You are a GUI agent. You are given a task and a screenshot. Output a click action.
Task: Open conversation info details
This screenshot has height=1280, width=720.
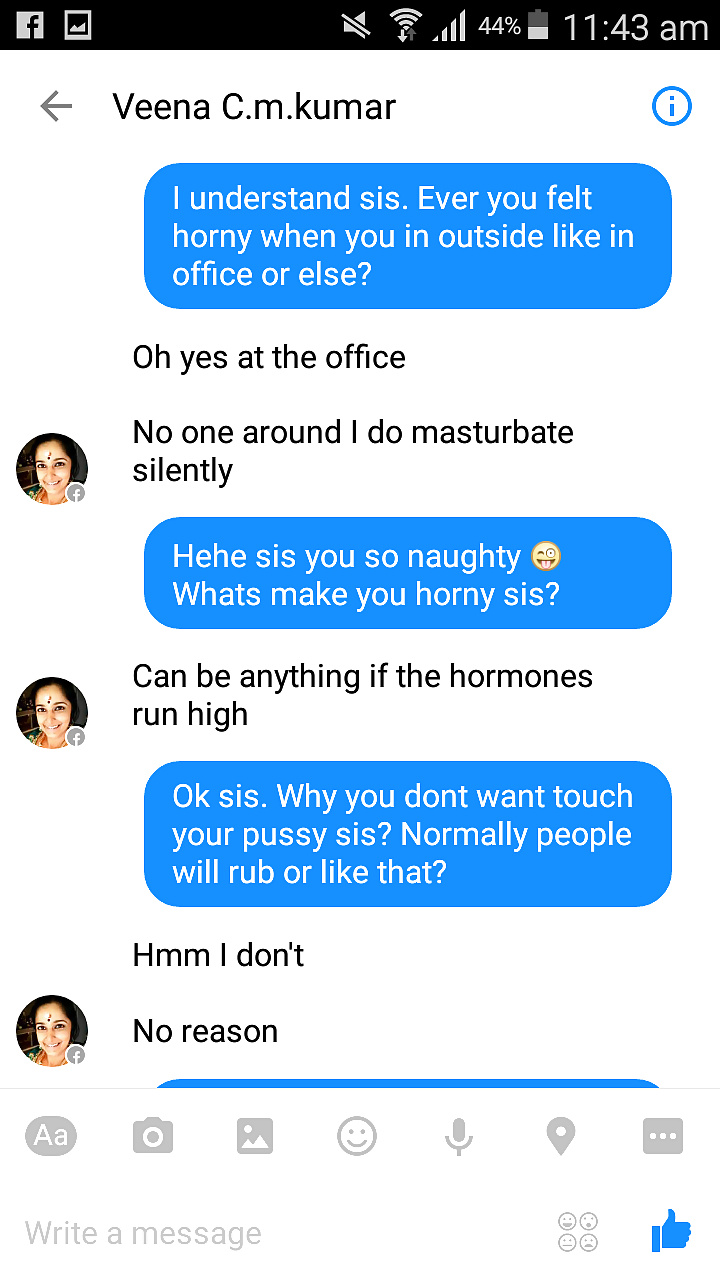pyautogui.click(x=671, y=106)
